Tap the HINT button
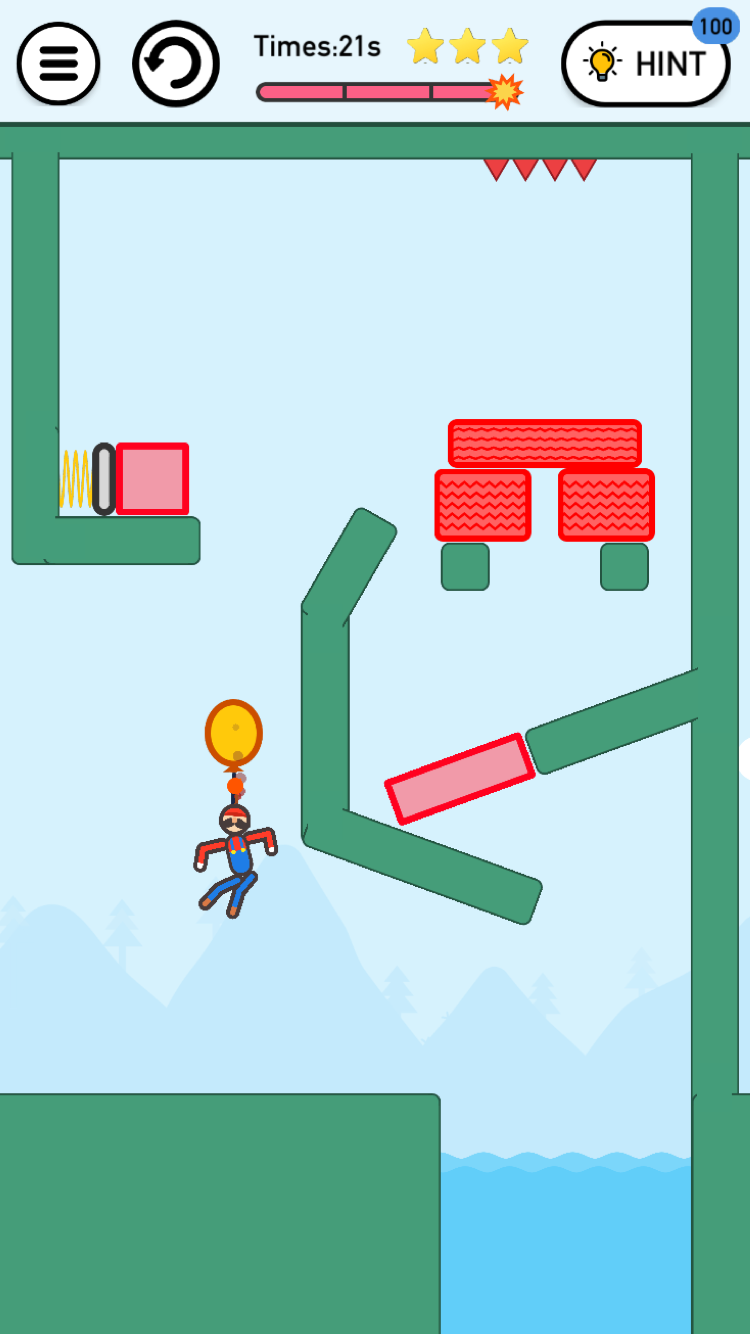The width and height of the screenshot is (751, 1334). point(645,64)
